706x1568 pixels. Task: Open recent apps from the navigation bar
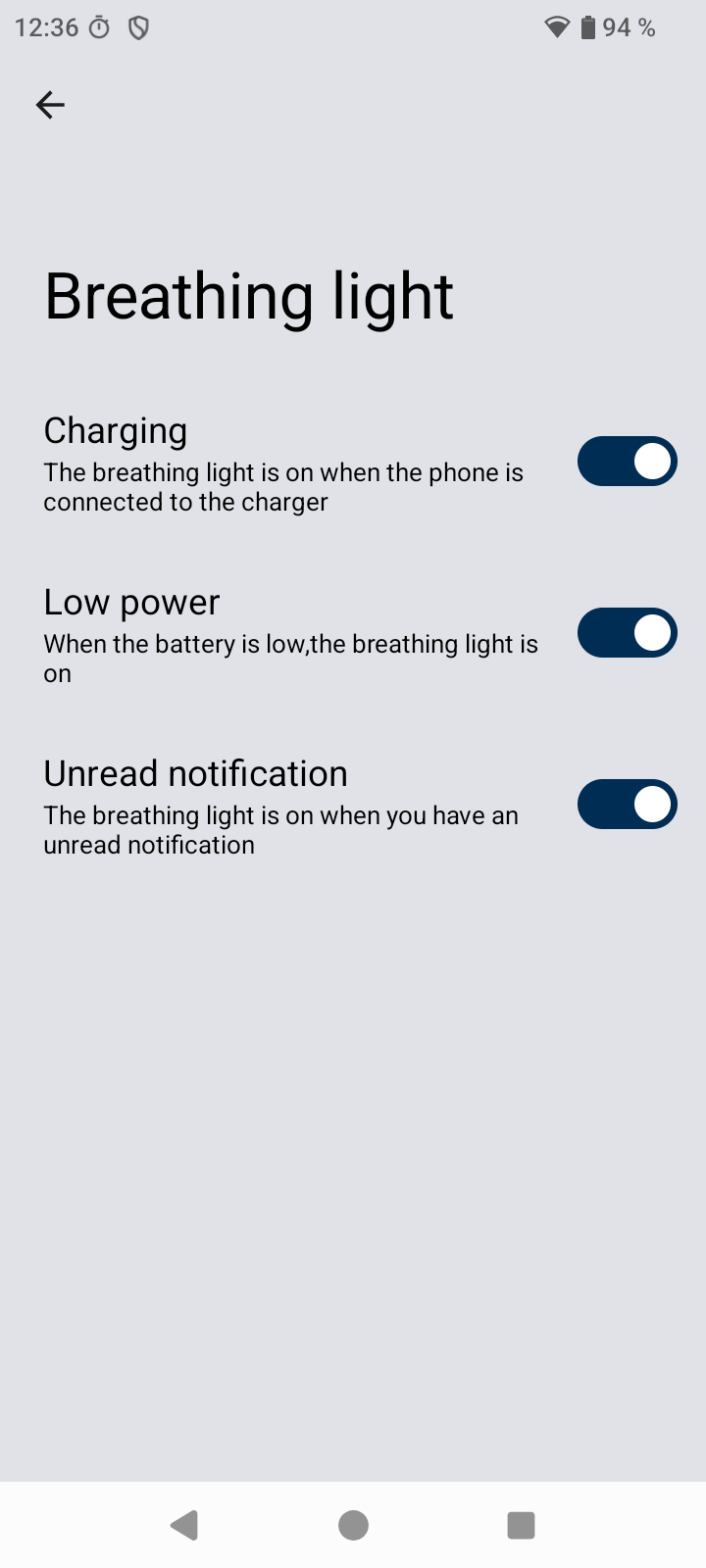pyautogui.click(x=521, y=1525)
